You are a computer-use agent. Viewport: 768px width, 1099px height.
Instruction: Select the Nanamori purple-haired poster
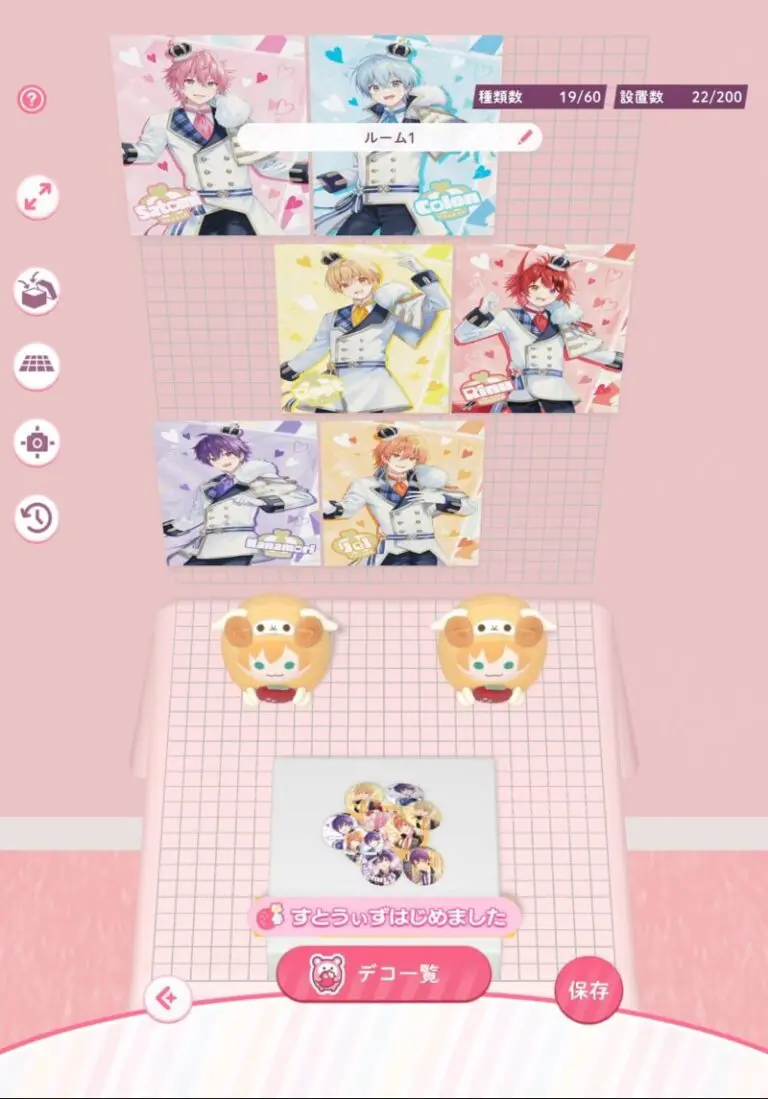coord(238,492)
